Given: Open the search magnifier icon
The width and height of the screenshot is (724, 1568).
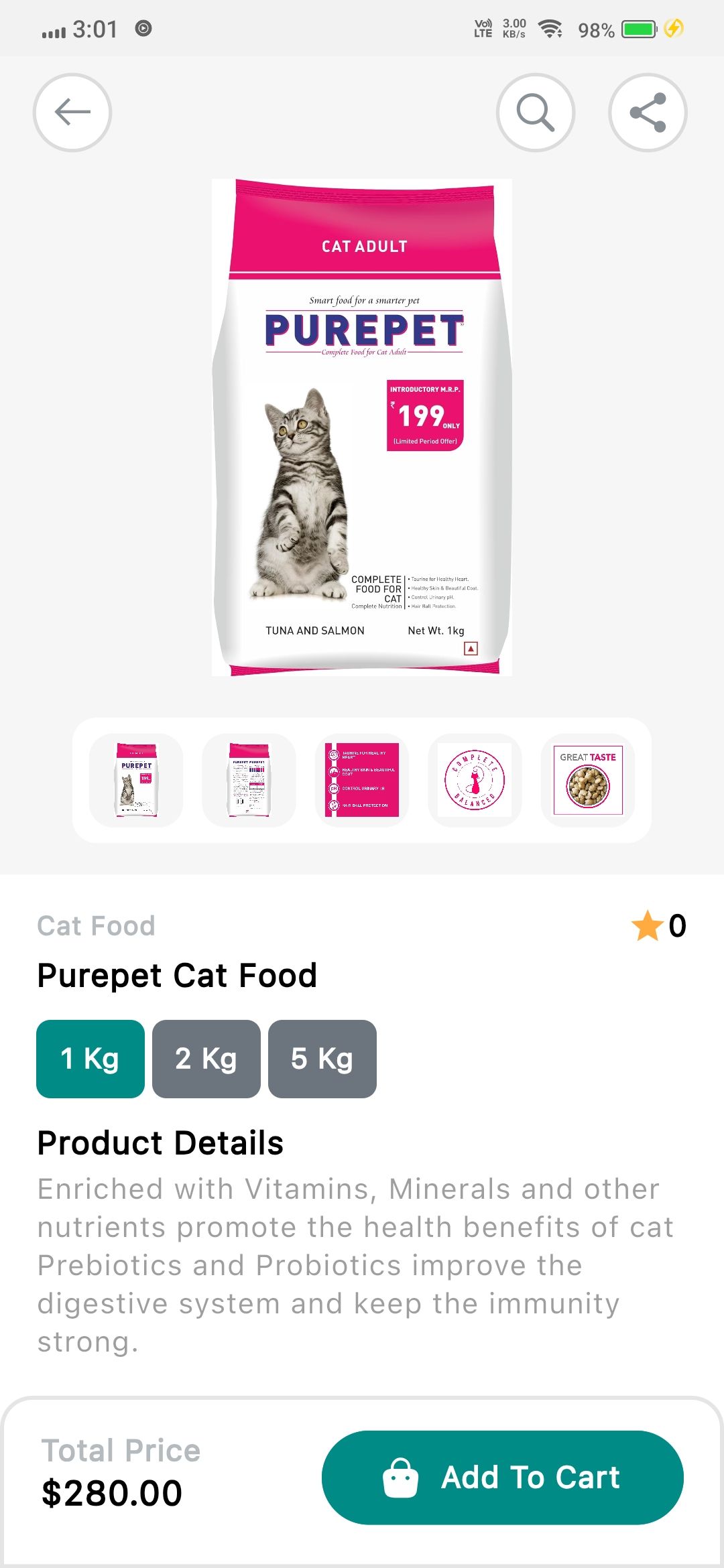Looking at the screenshot, I should [x=535, y=112].
